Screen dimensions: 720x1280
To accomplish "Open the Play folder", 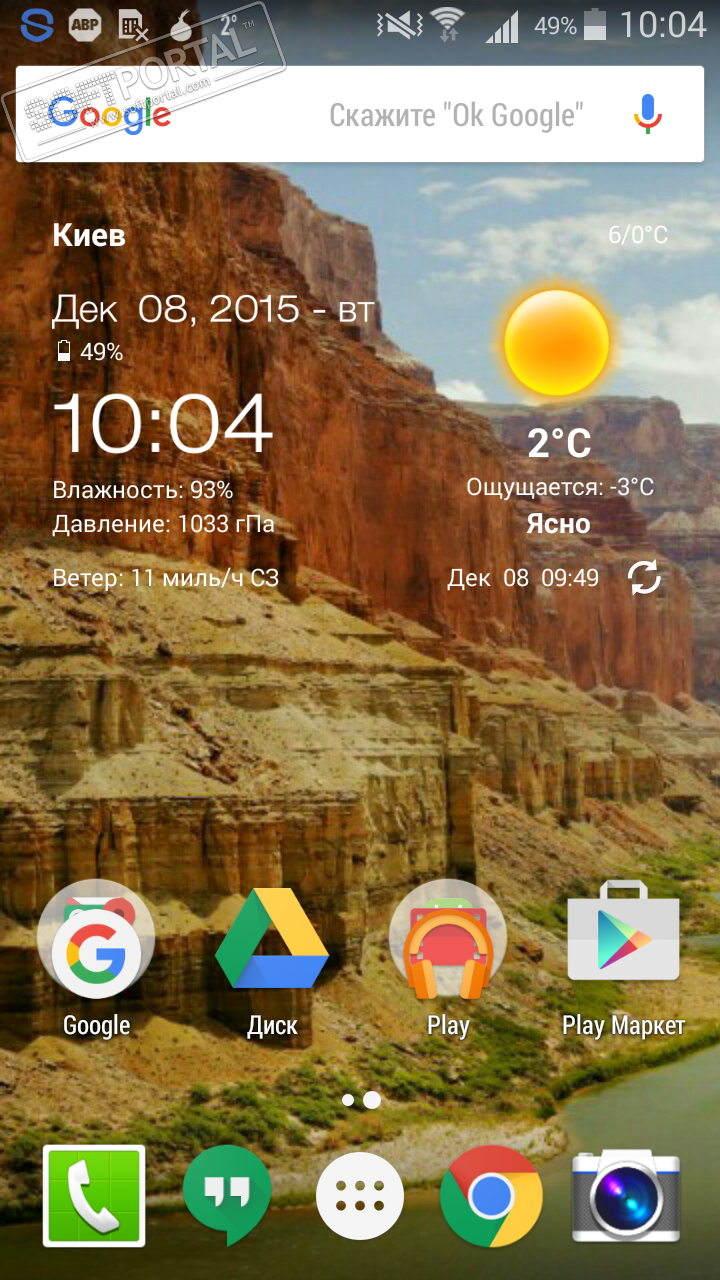I will pos(448,940).
